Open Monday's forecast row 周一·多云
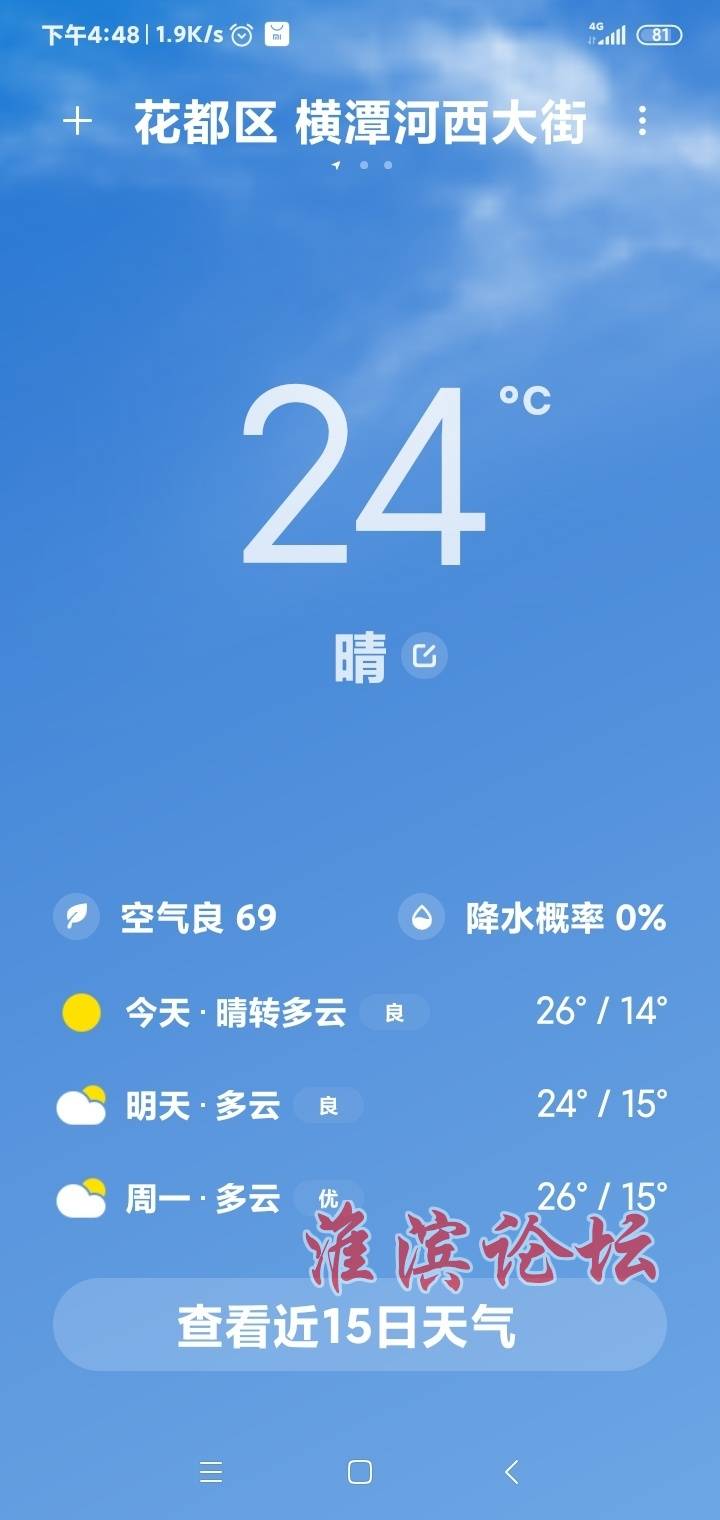Screen dimensions: 720x1520 point(360,1197)
